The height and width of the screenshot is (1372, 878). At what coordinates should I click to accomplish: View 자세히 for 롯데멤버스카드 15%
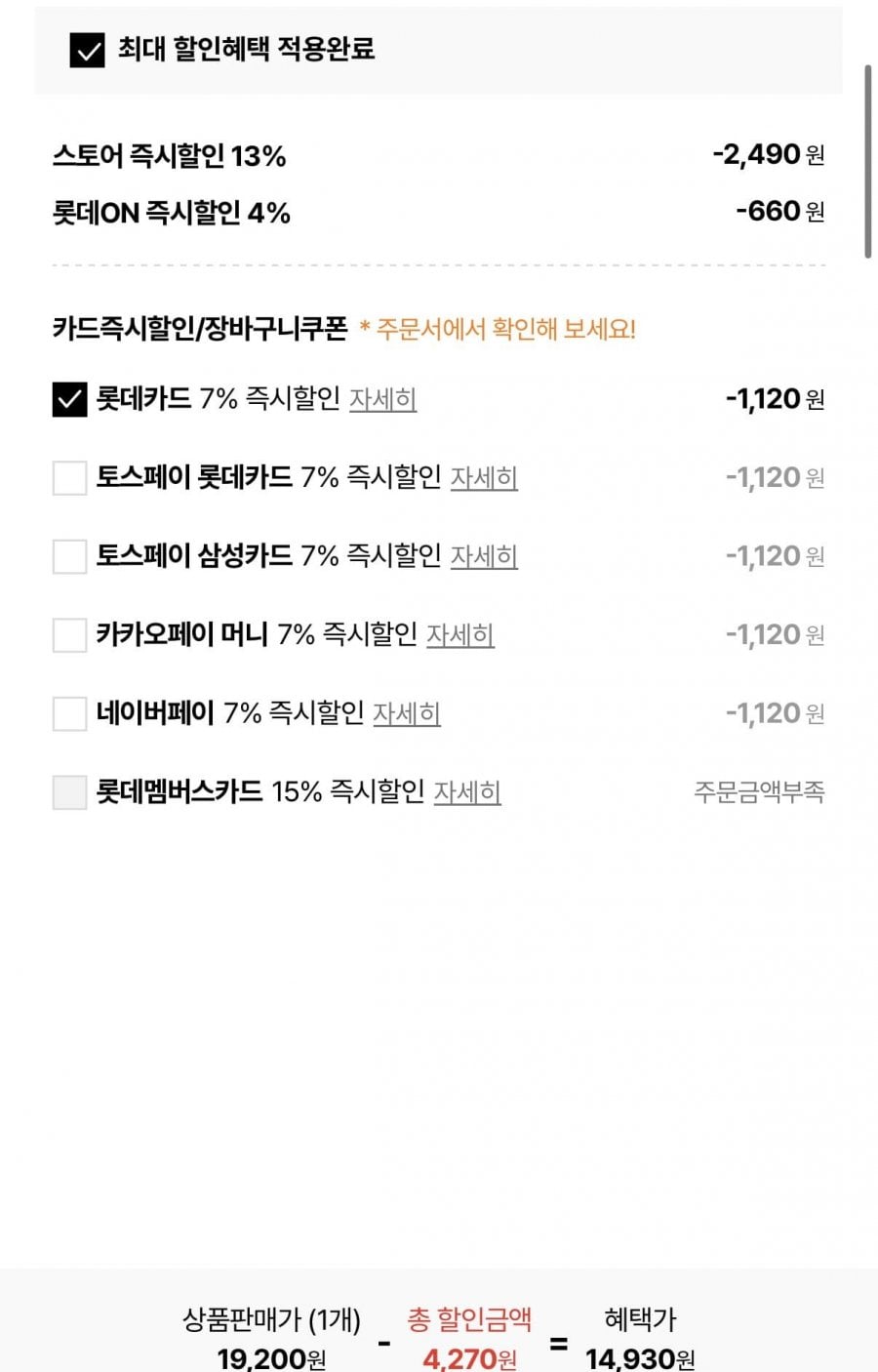467,792
